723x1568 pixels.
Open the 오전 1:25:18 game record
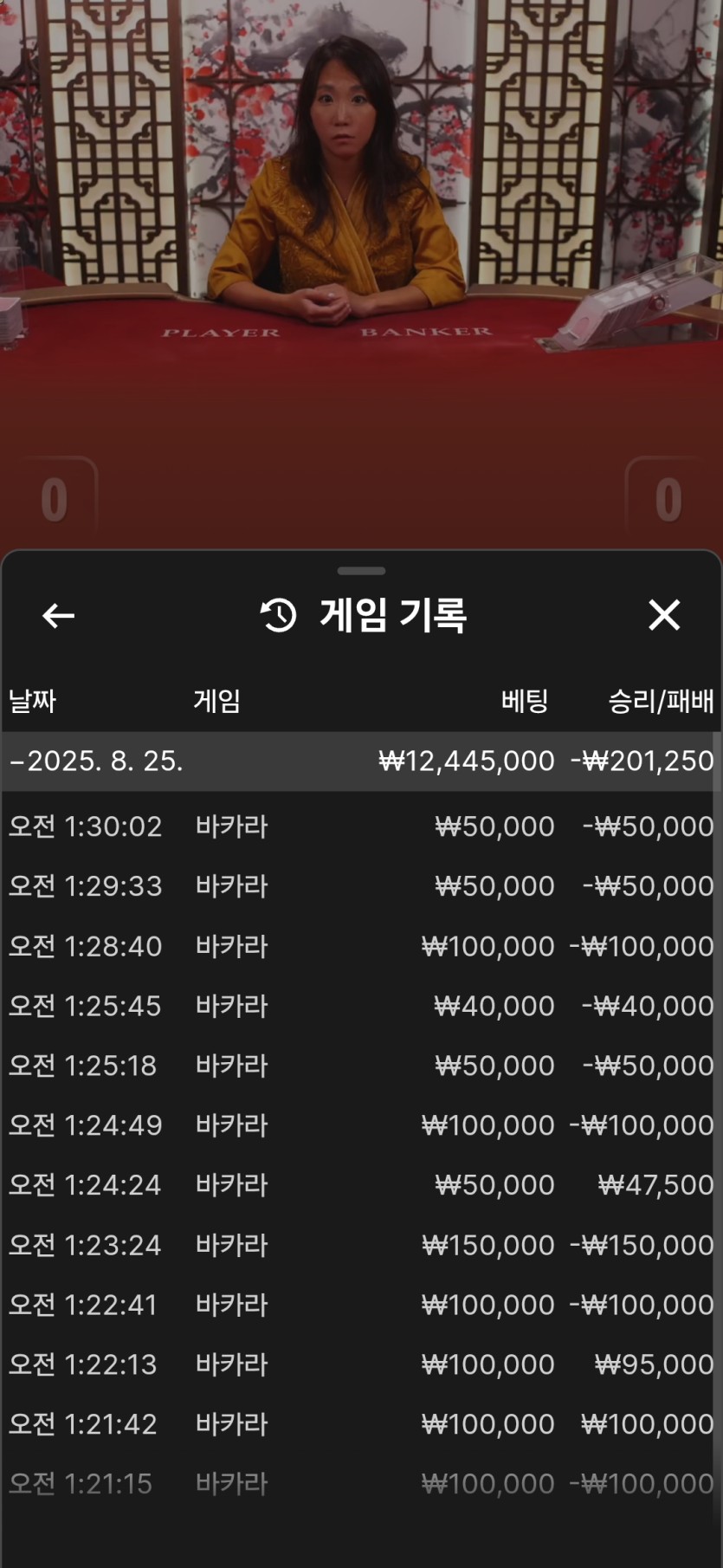coord(361,1066)
